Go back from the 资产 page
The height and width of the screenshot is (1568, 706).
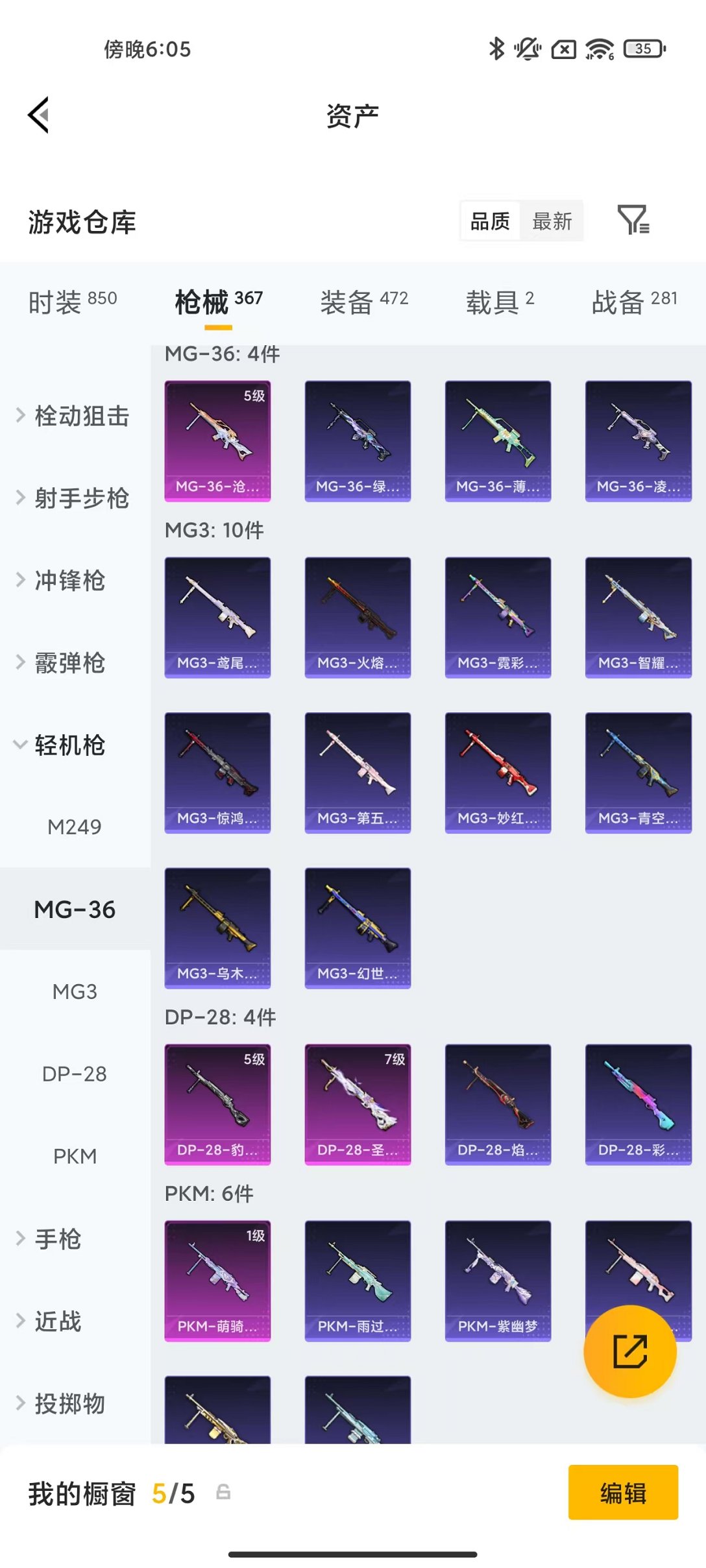click(39, 115)
